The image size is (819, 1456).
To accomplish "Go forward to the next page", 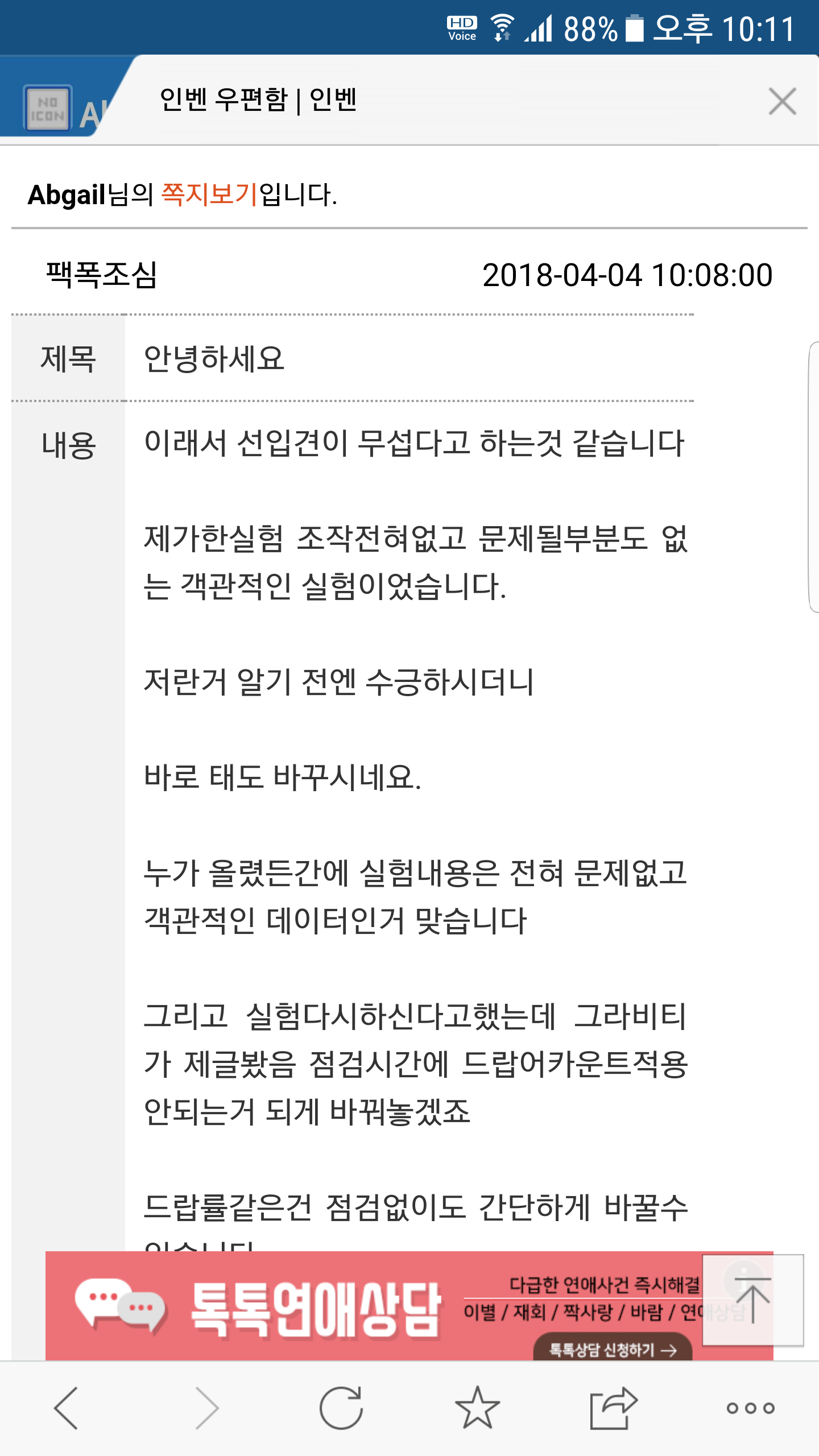I will (x=206, y=1408).
